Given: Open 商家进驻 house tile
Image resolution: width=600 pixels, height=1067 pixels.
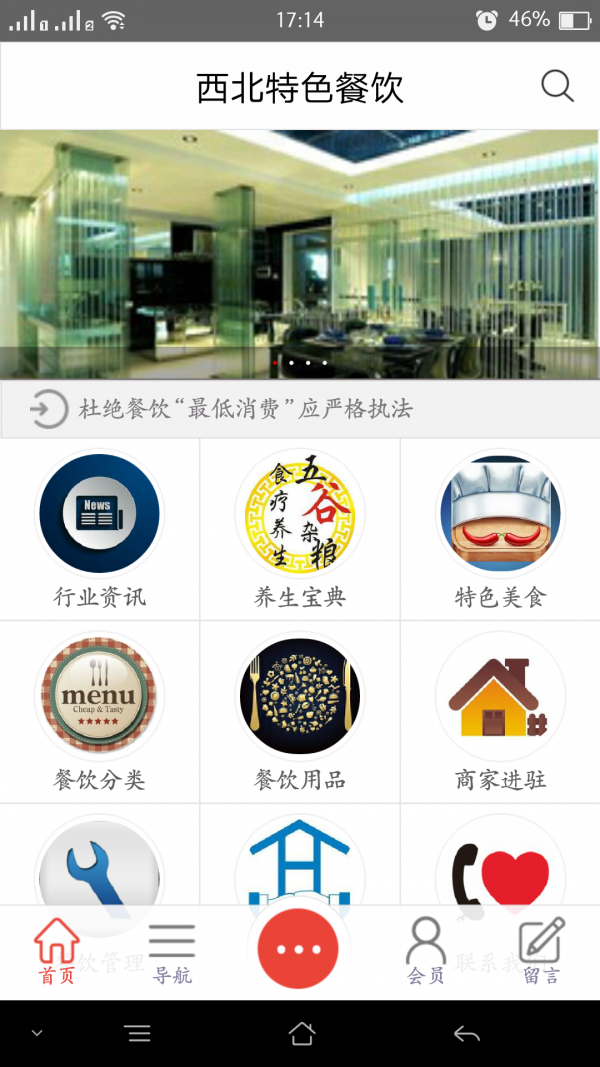Looking at the screenshot, I should (x=500, y=711).
